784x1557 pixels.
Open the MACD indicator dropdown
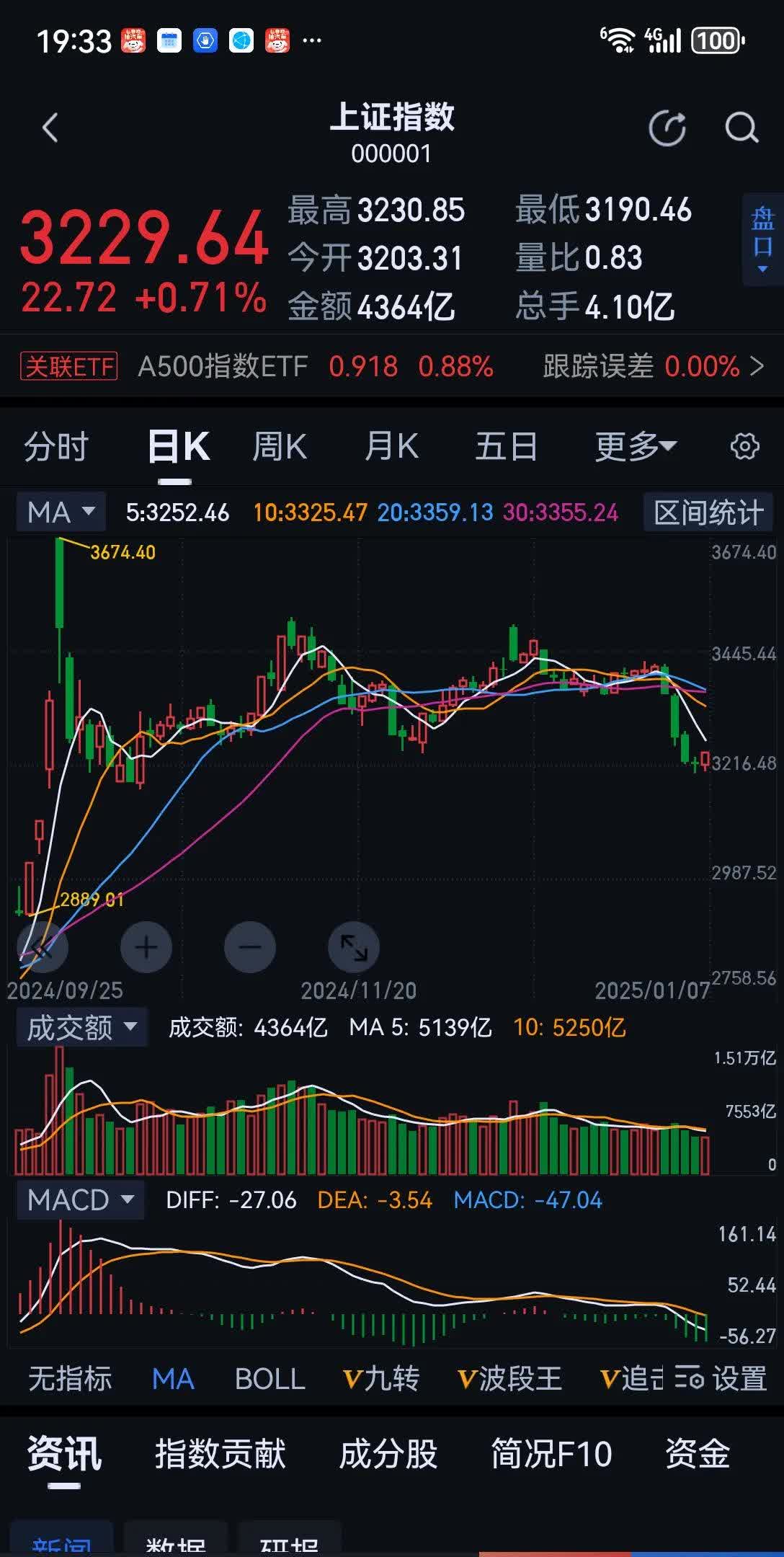(x=79, y=1200)
